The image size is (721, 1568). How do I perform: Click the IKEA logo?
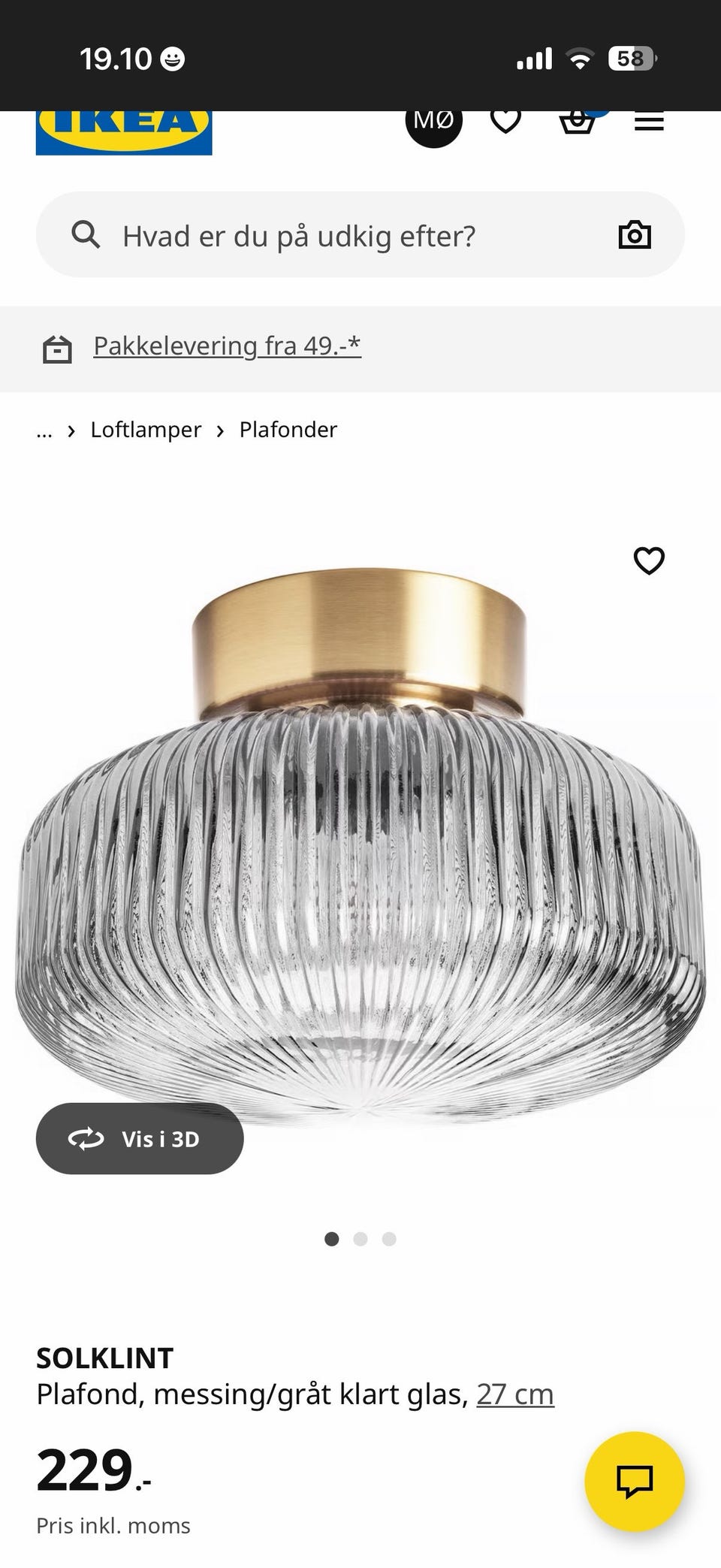[x=122, y=128]
